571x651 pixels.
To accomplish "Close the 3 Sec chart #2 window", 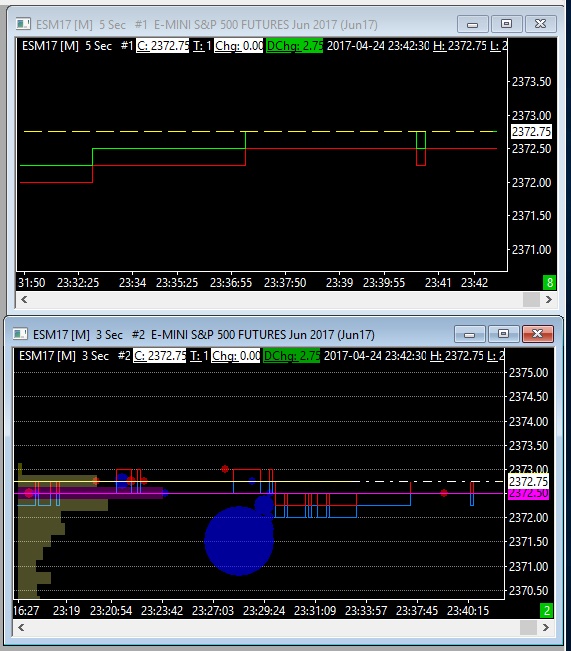I will (x=538, y=334).
